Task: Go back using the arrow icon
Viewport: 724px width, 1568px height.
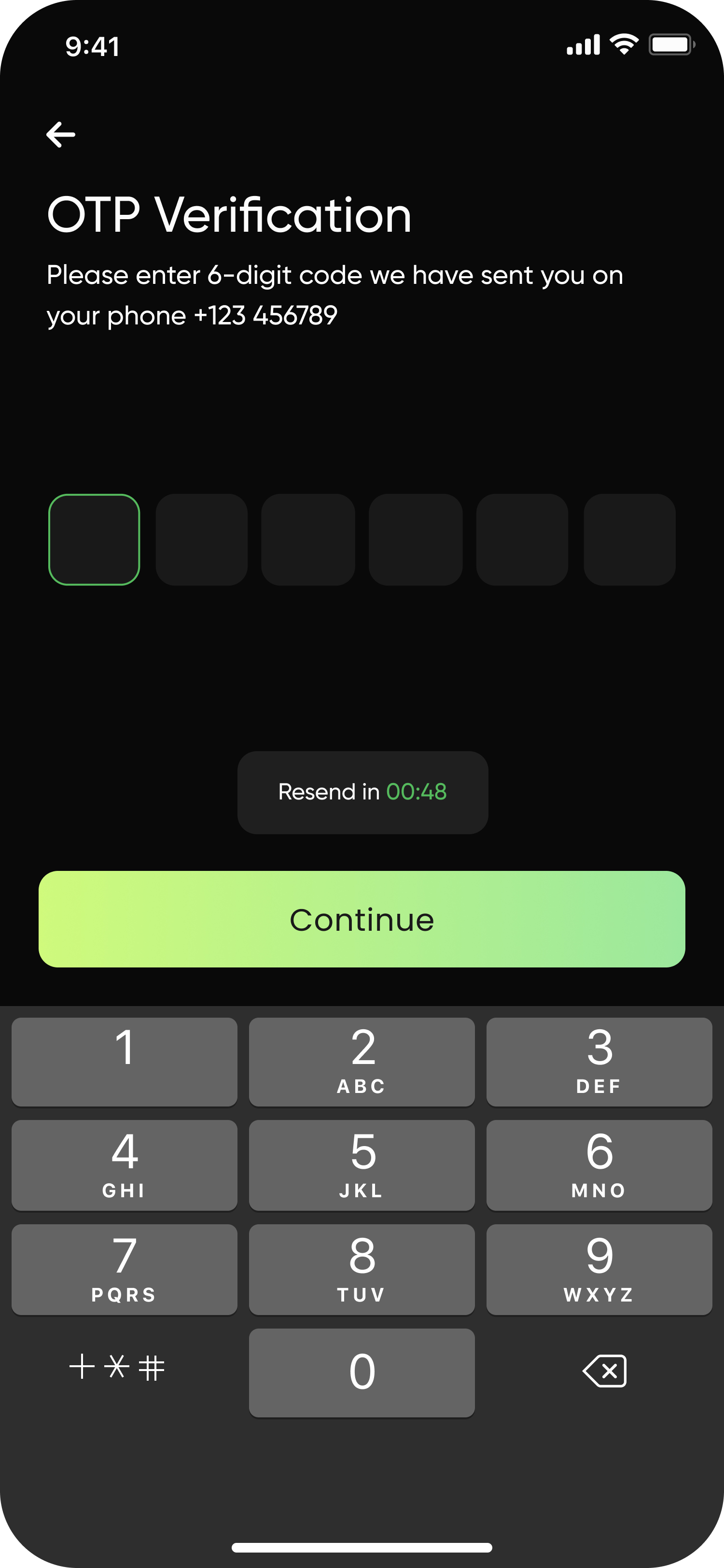Action: pyautogui.click(x=61, y=135)
